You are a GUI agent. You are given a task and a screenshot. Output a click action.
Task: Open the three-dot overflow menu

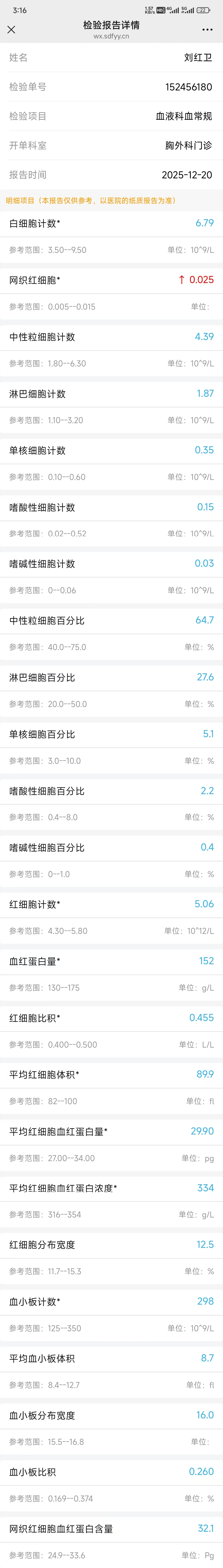[x=207, y=29]
